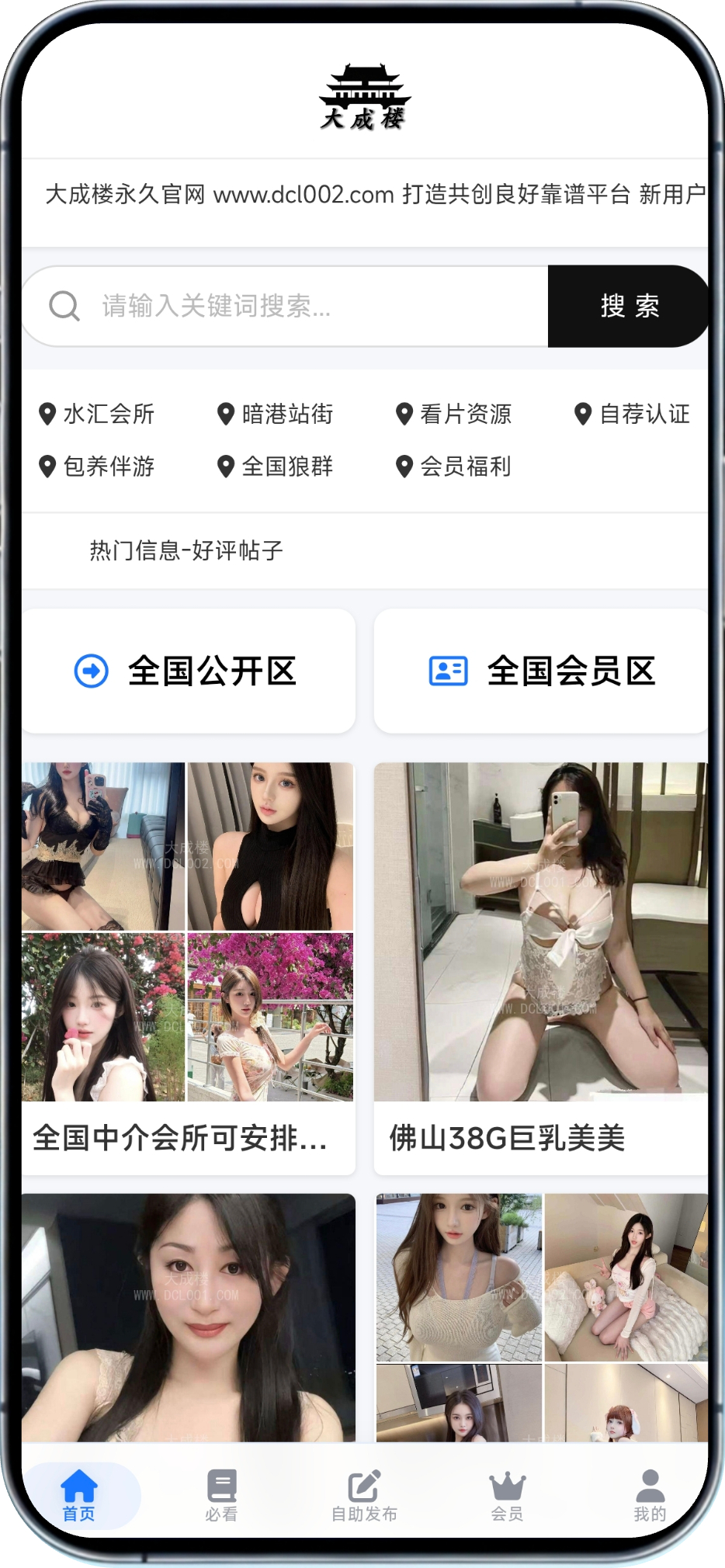
Task: Select the 看片资源 category
Action: 455,414
